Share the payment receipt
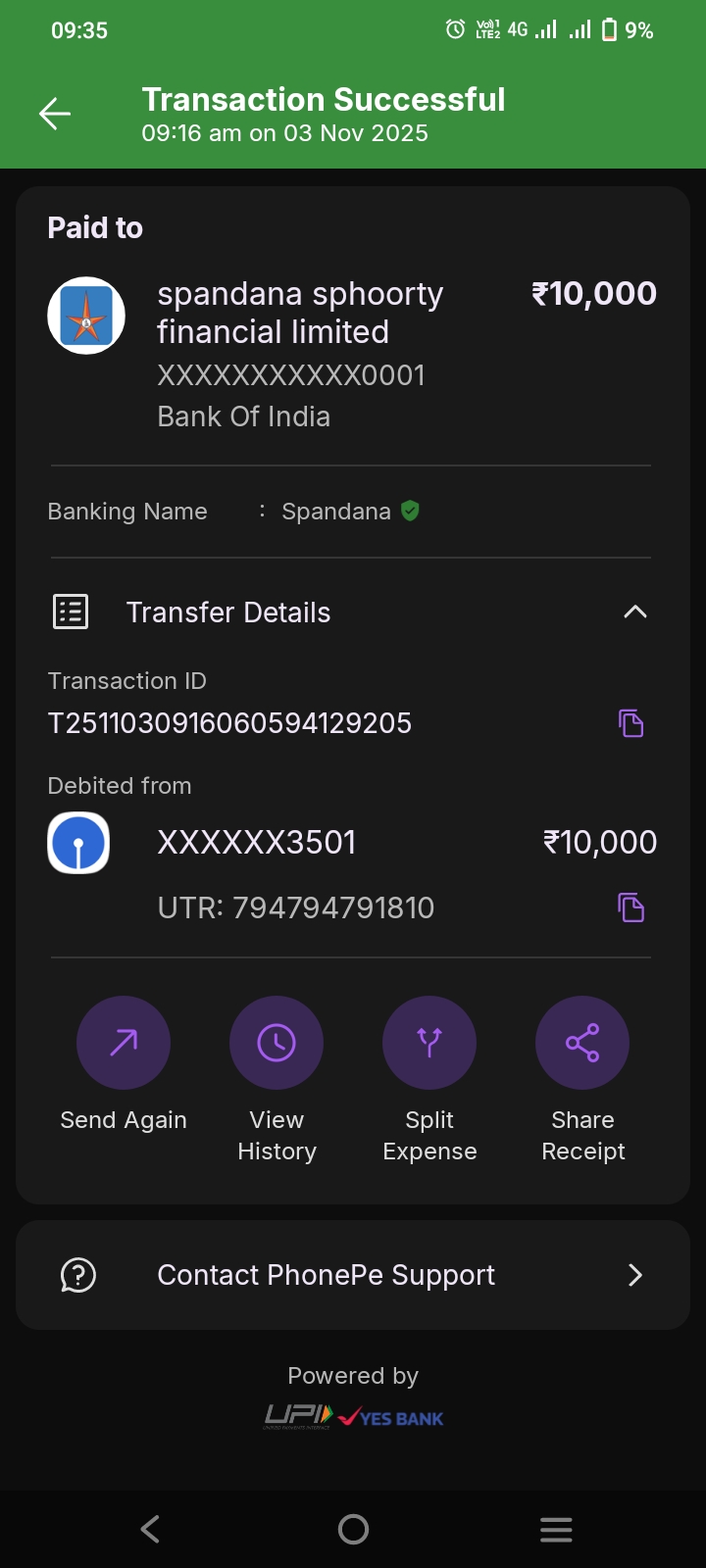The image size is (706, 1568). 582,1043
